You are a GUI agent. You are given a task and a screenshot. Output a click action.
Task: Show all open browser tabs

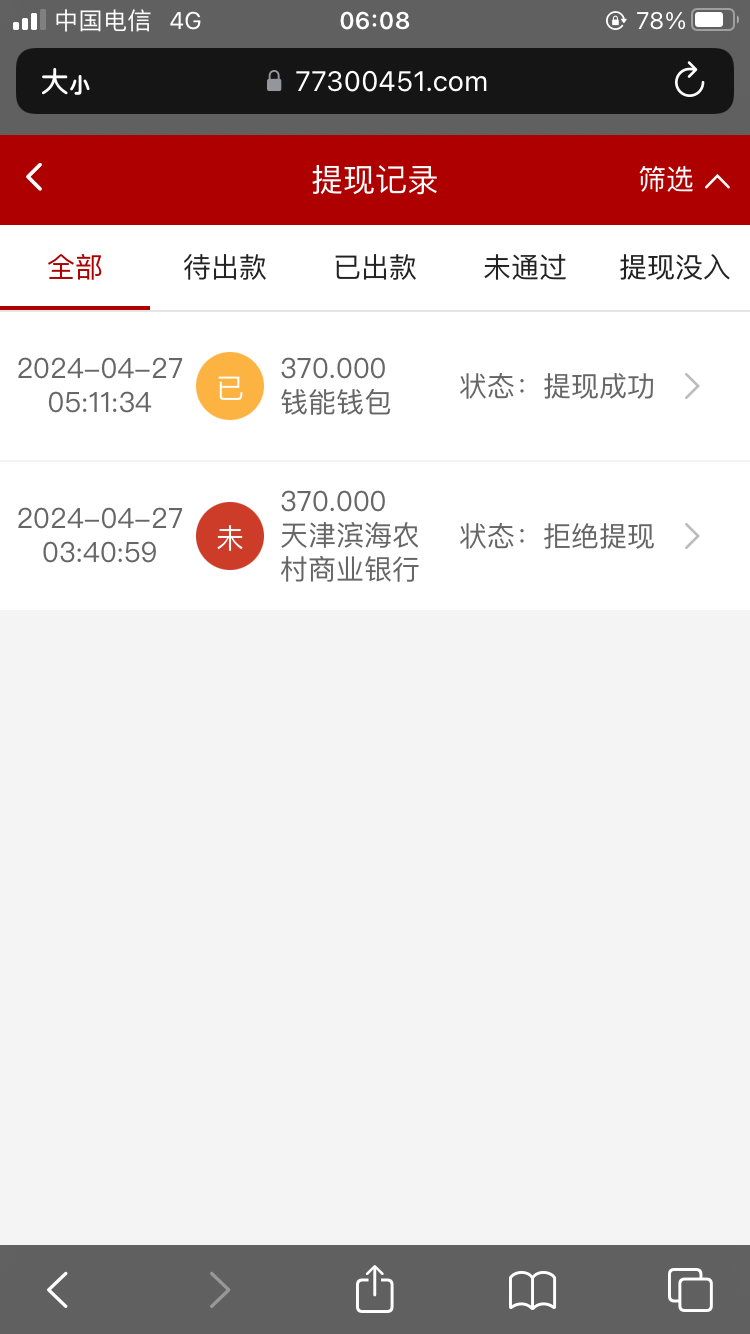tap(690, 1290)
